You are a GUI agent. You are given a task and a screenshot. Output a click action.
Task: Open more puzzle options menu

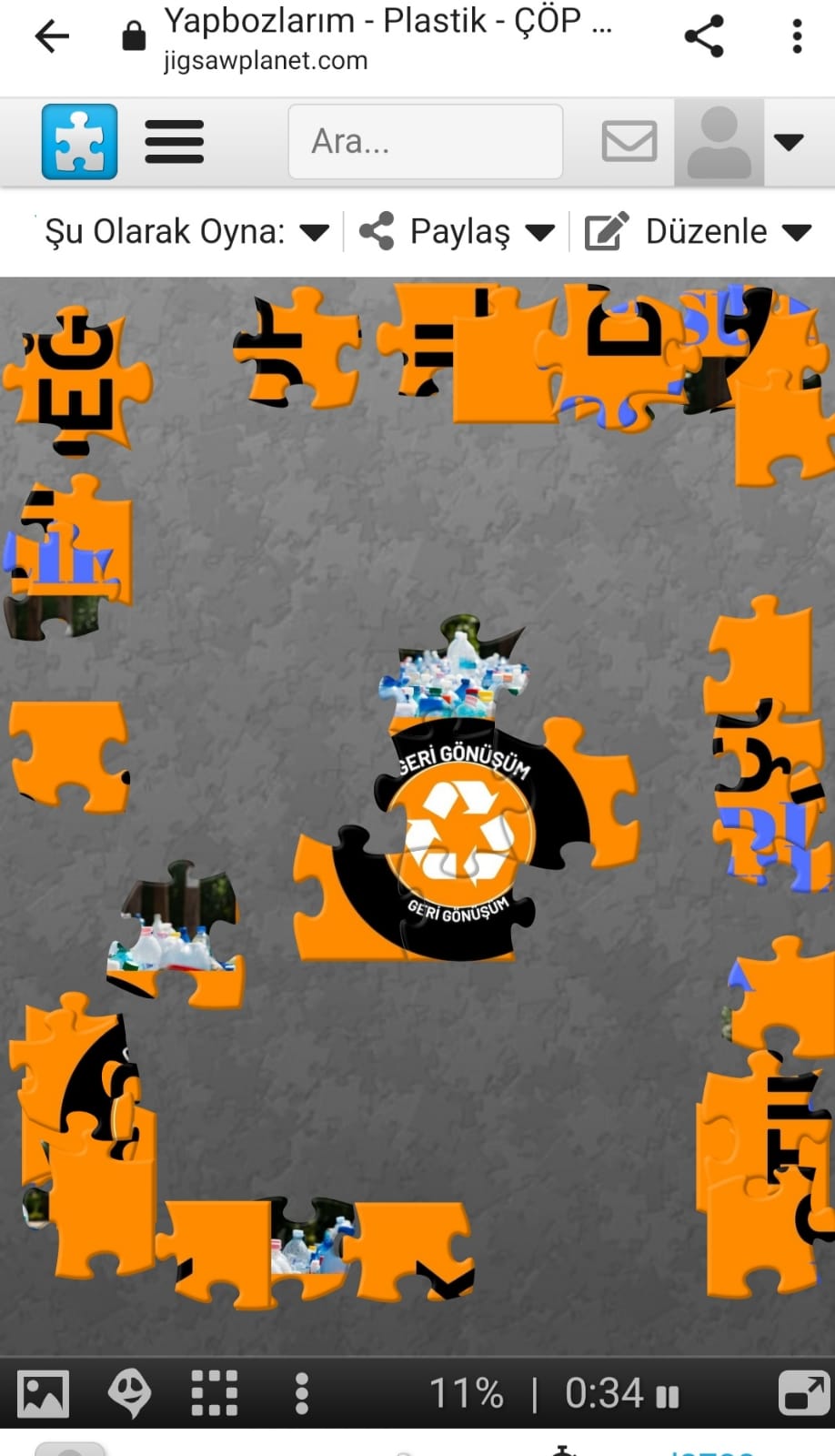(302, 1393)
